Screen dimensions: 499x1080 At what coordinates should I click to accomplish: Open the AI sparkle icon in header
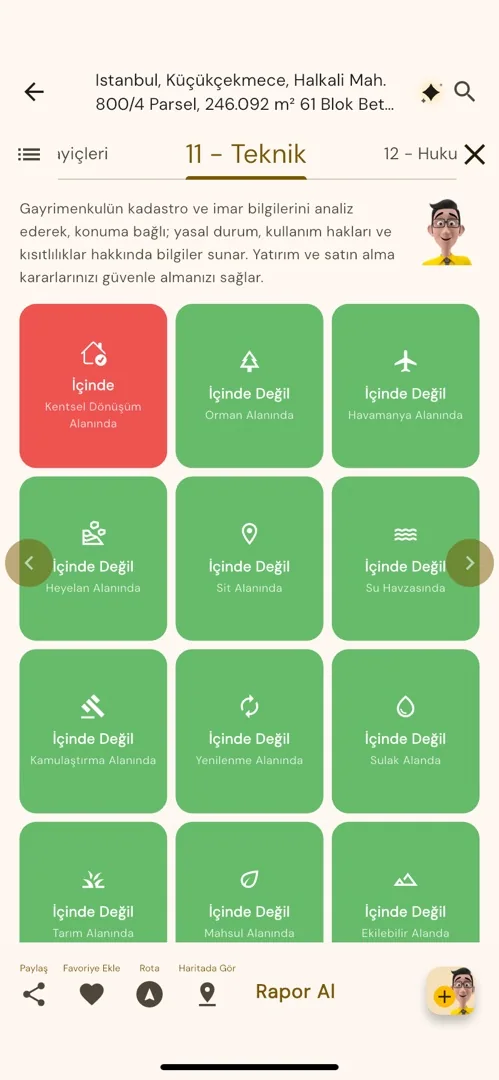click(x=431, y=93)
